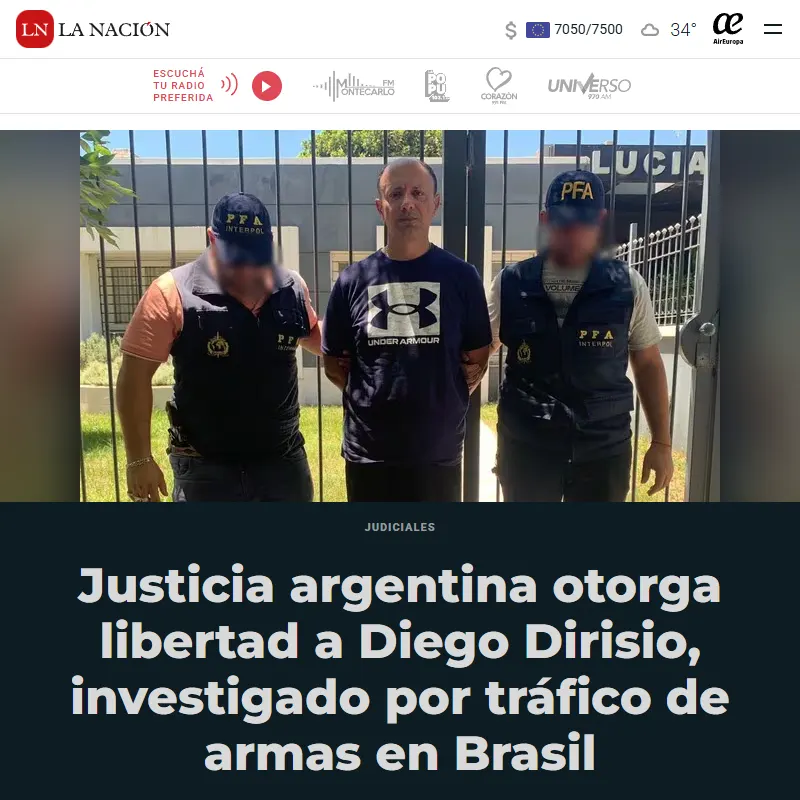Open the Air Europa sponsor link

tap(728, 29)
